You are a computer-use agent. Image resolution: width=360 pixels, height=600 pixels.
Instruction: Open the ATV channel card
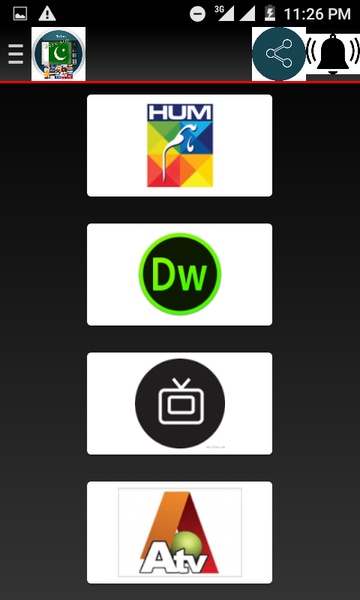click(x=180, y=532)
